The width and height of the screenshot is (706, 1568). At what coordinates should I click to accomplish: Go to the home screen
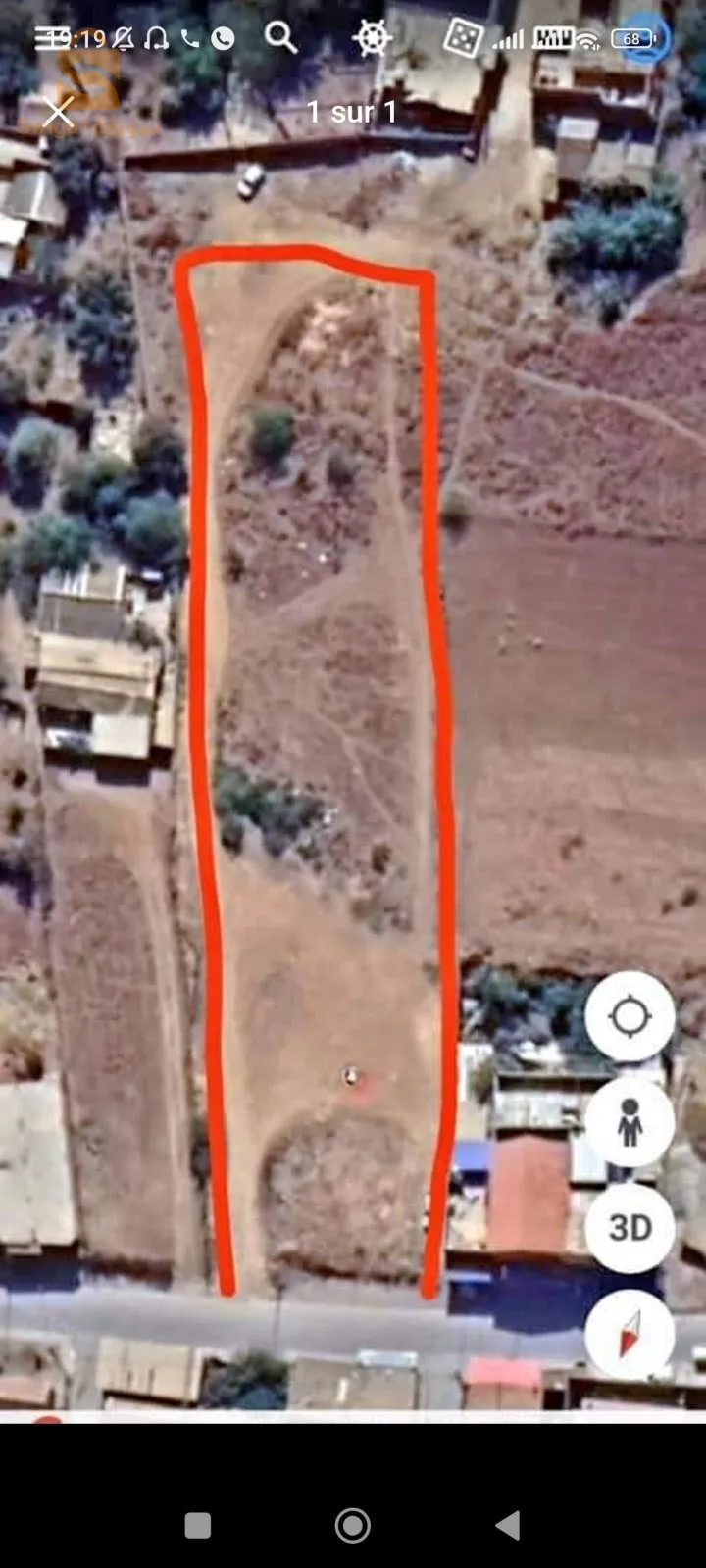click(x=353, y=1525)
